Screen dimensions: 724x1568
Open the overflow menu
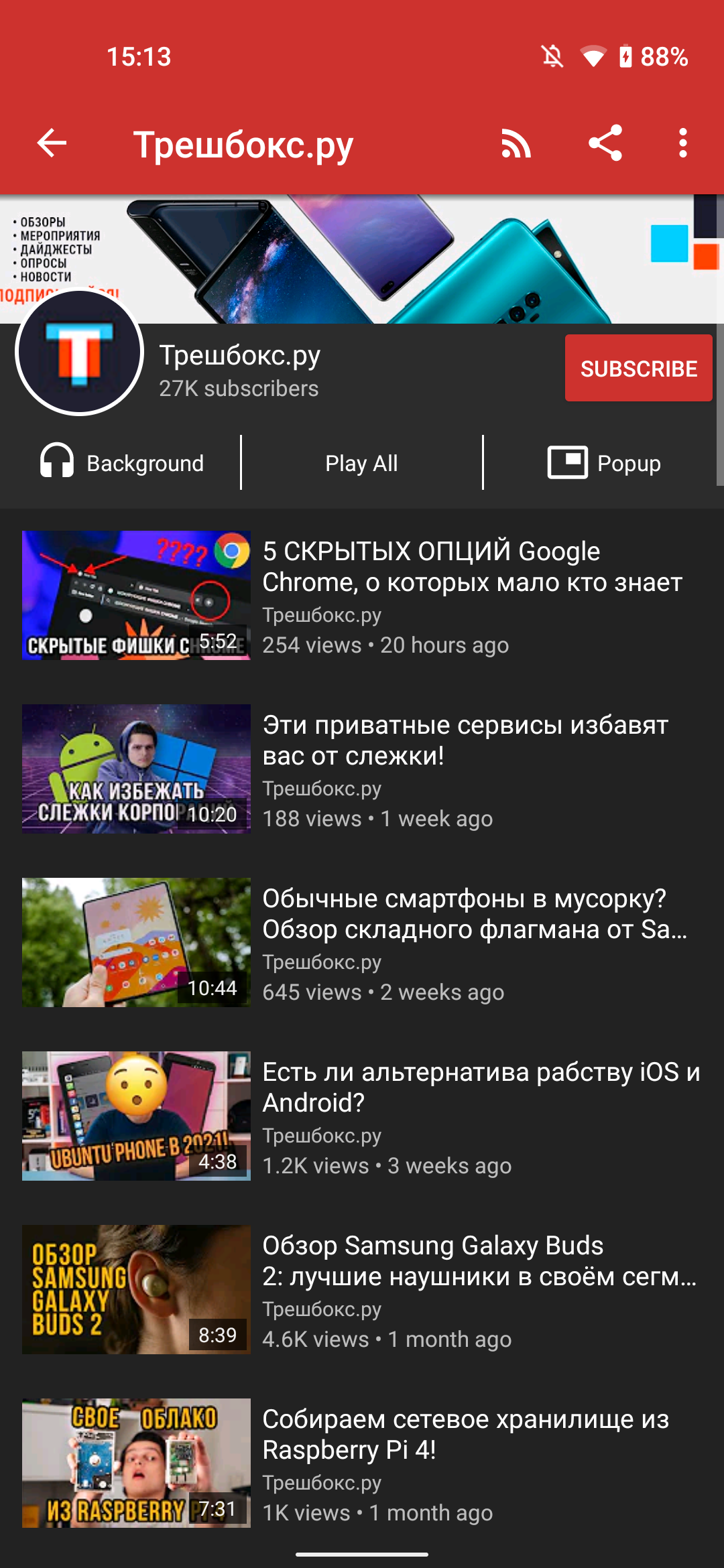682,143
